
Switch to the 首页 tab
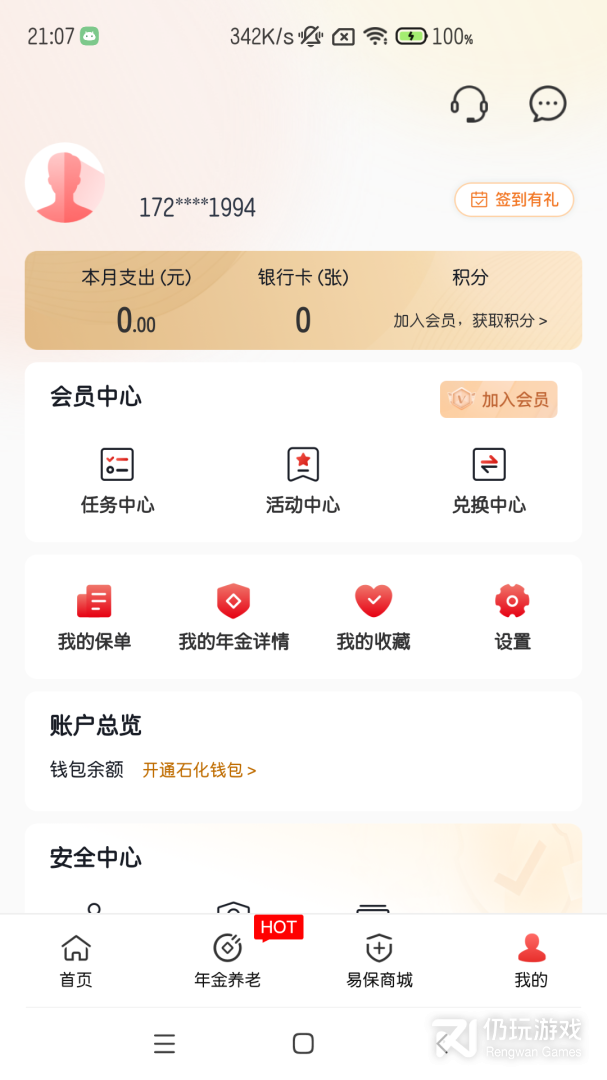click(76, 962)
